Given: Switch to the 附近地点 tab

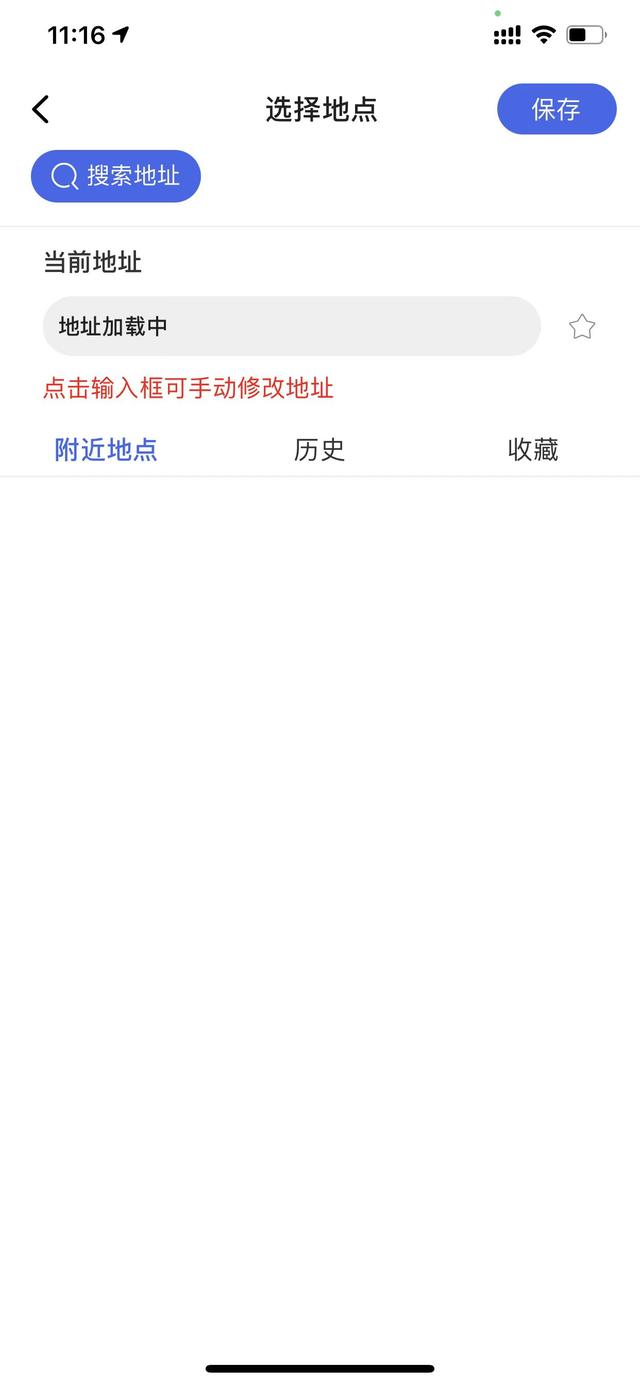Looking at the screenshot, I should (x=106, y=449).
